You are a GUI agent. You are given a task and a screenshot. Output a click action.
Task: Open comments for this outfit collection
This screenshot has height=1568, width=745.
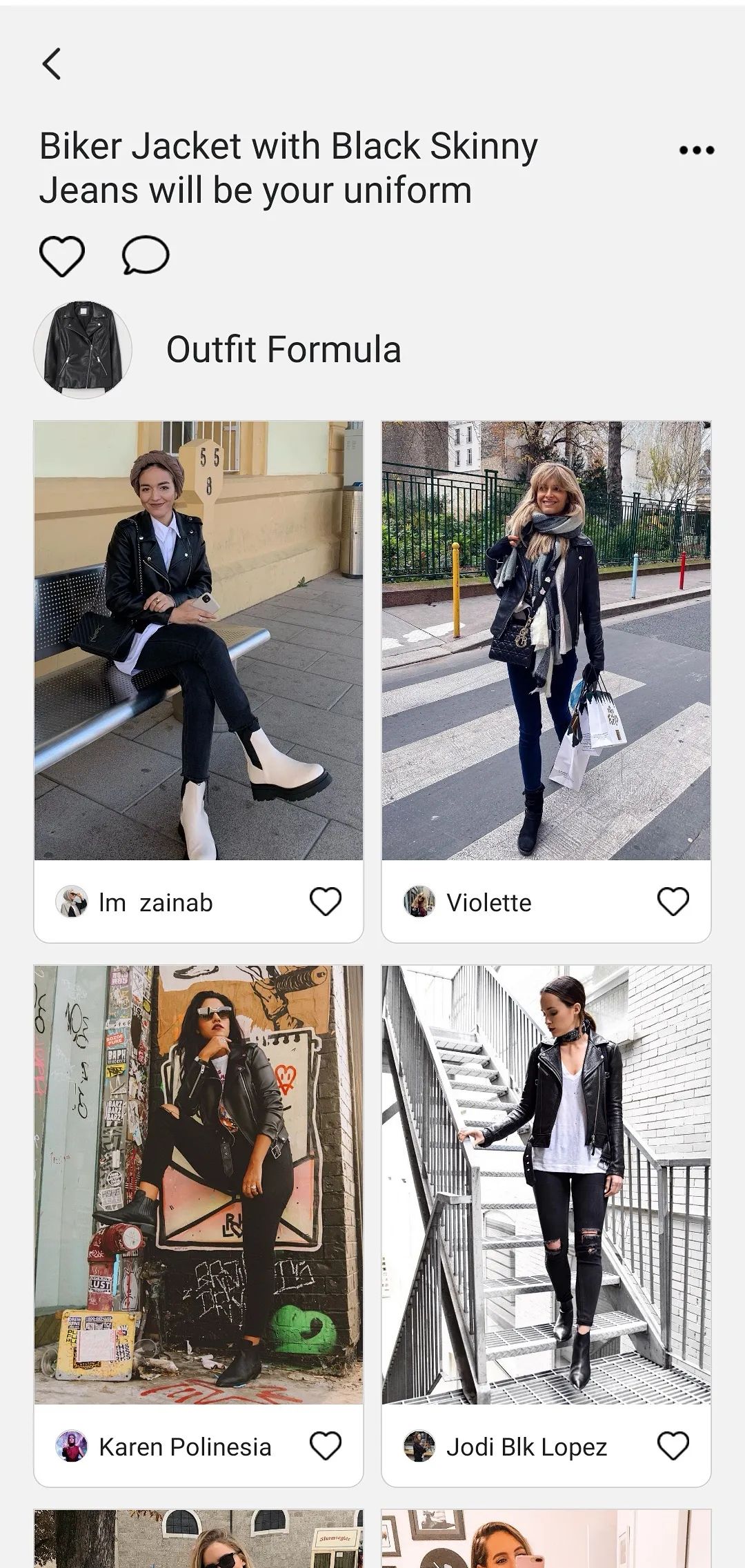click(146, 256)
